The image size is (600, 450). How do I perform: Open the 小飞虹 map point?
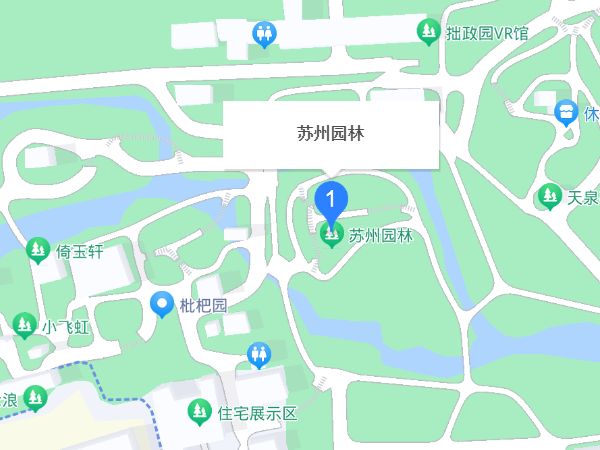26,325
